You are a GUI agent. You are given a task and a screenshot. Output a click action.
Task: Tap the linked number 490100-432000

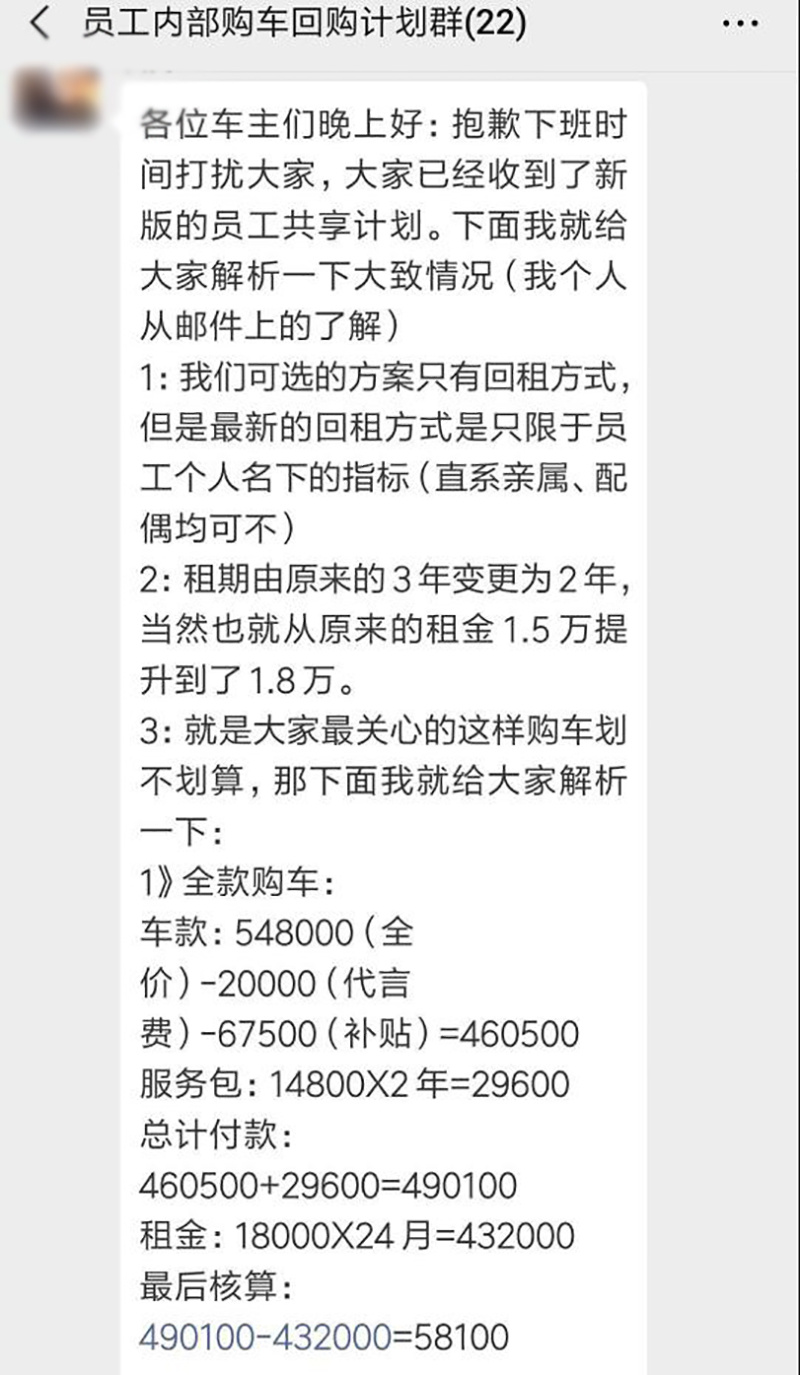[x=264, y=1336]
